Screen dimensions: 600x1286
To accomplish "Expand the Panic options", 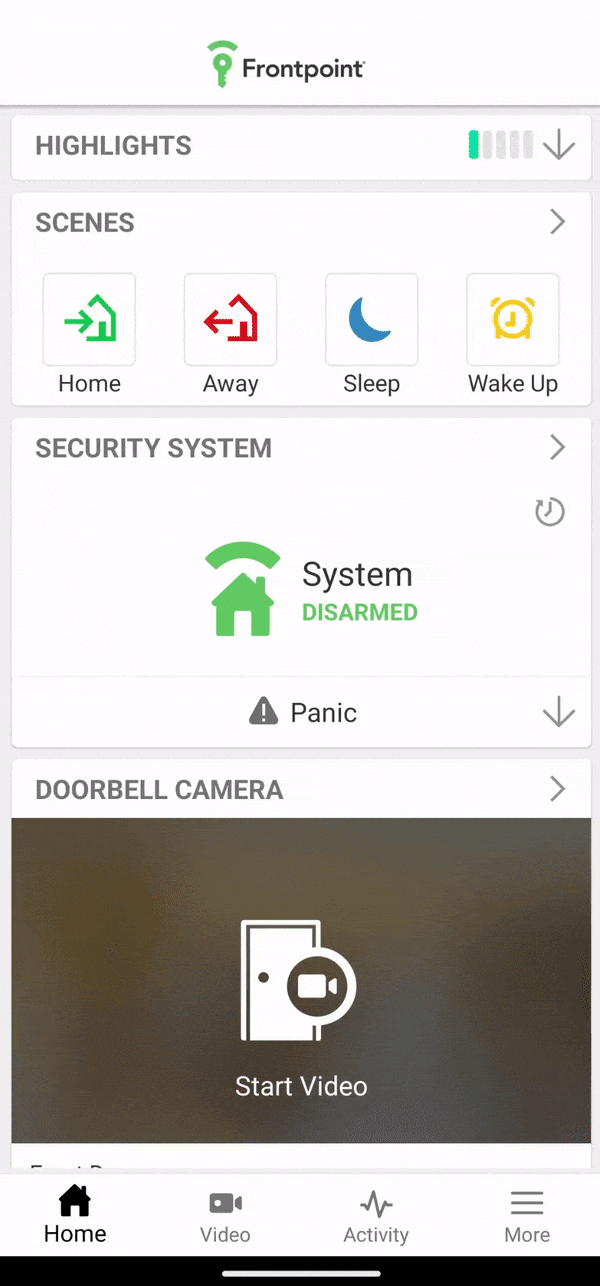I will 558,712.
